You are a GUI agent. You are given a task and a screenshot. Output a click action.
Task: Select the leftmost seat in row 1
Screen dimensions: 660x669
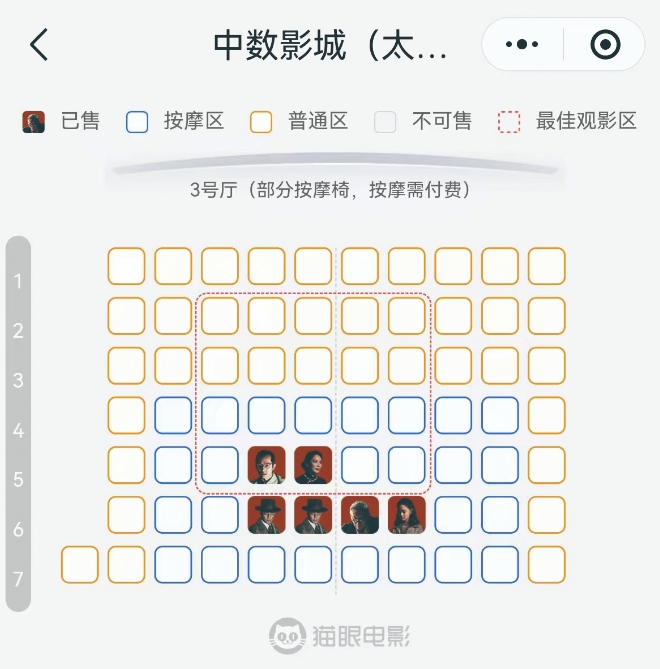126,266
